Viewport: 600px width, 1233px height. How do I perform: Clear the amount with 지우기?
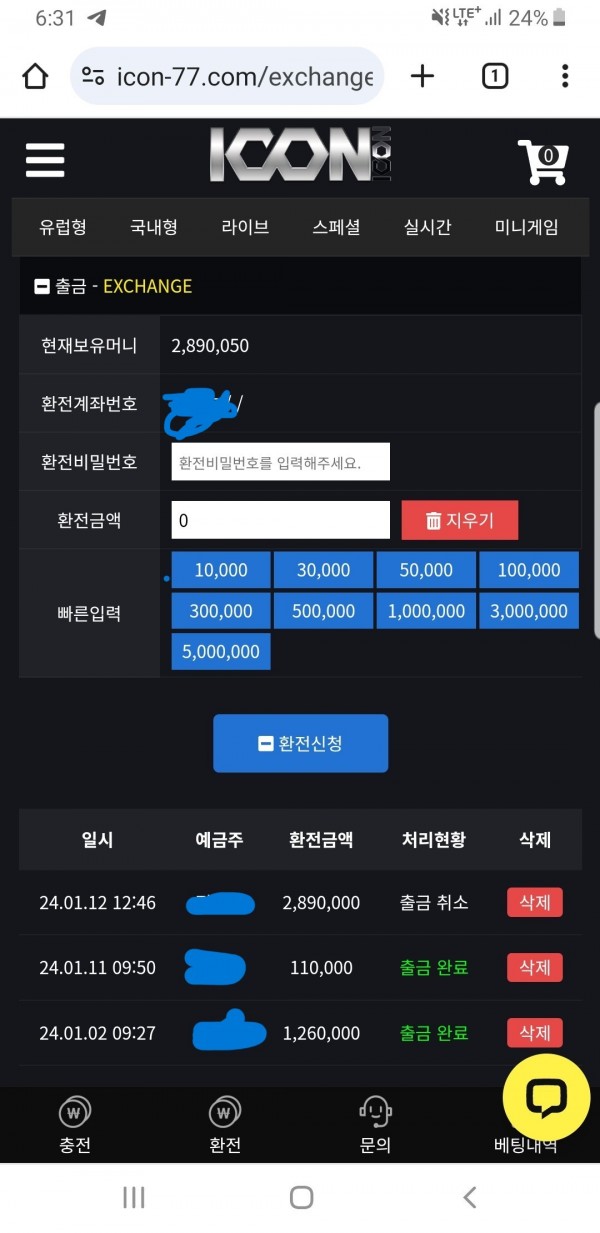460,520
